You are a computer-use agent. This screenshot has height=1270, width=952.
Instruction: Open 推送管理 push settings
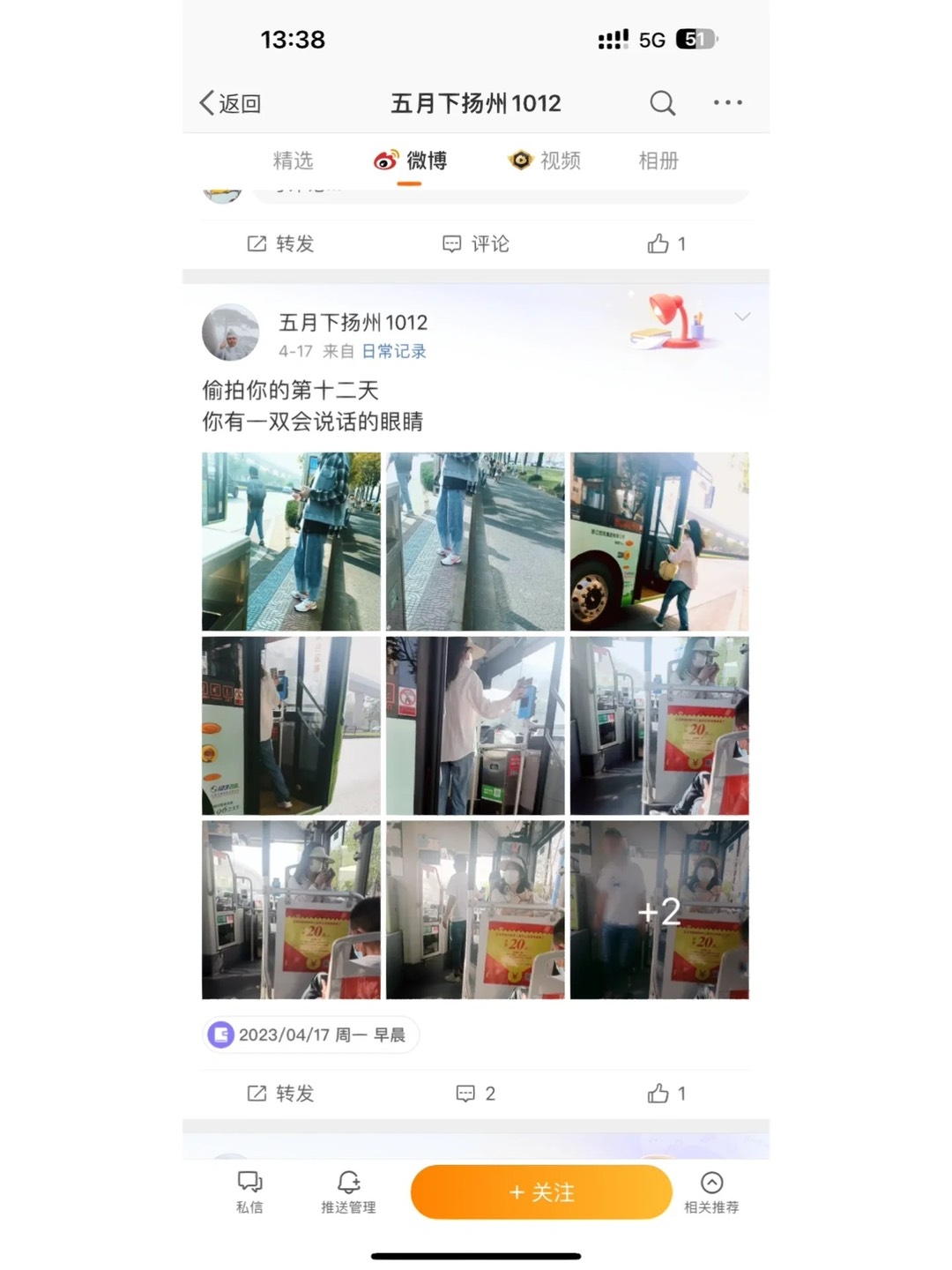[x=348, y=1192]
